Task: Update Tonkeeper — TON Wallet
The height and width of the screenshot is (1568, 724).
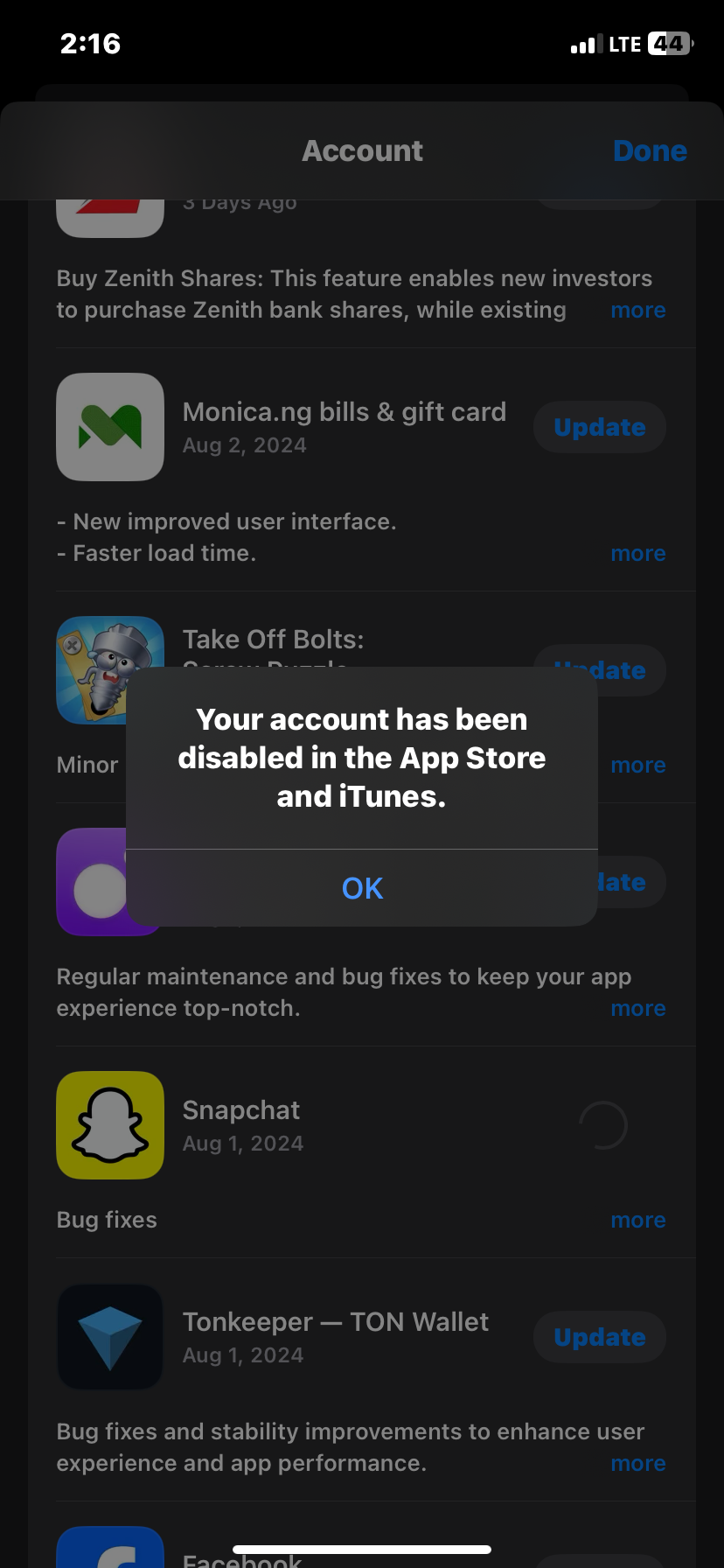Action: coord(600,1337)
